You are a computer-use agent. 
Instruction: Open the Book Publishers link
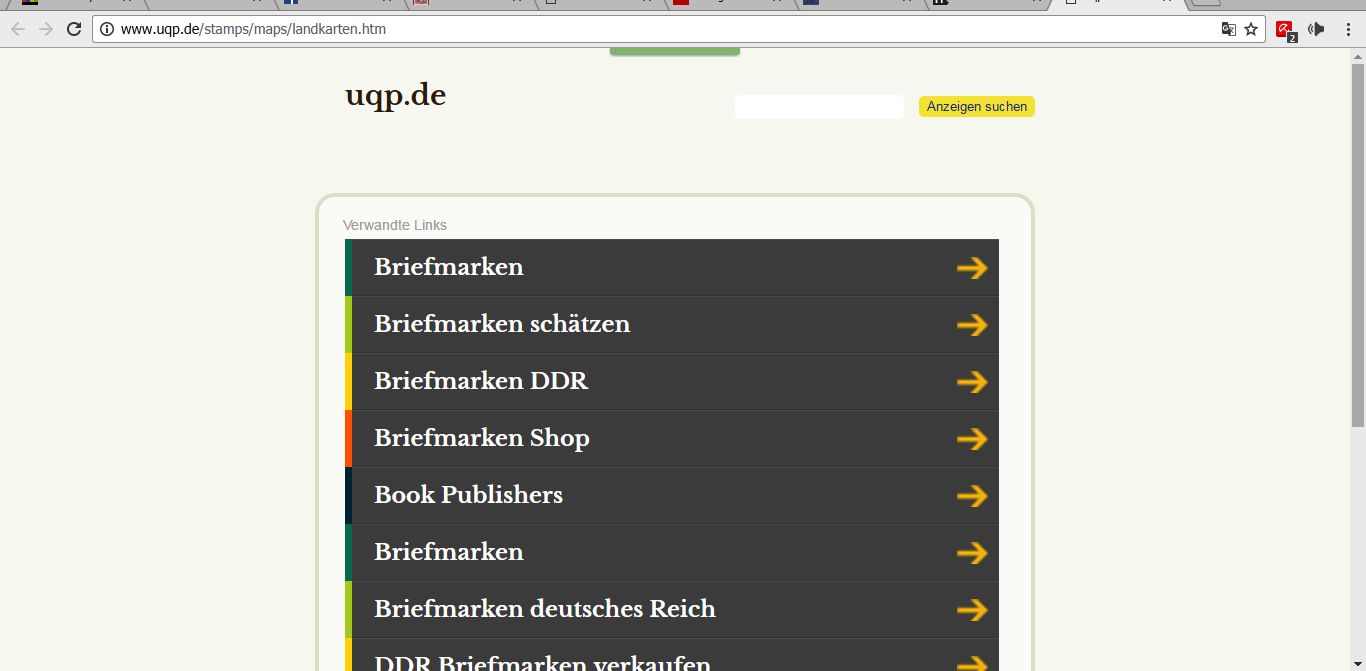[672, 495]
